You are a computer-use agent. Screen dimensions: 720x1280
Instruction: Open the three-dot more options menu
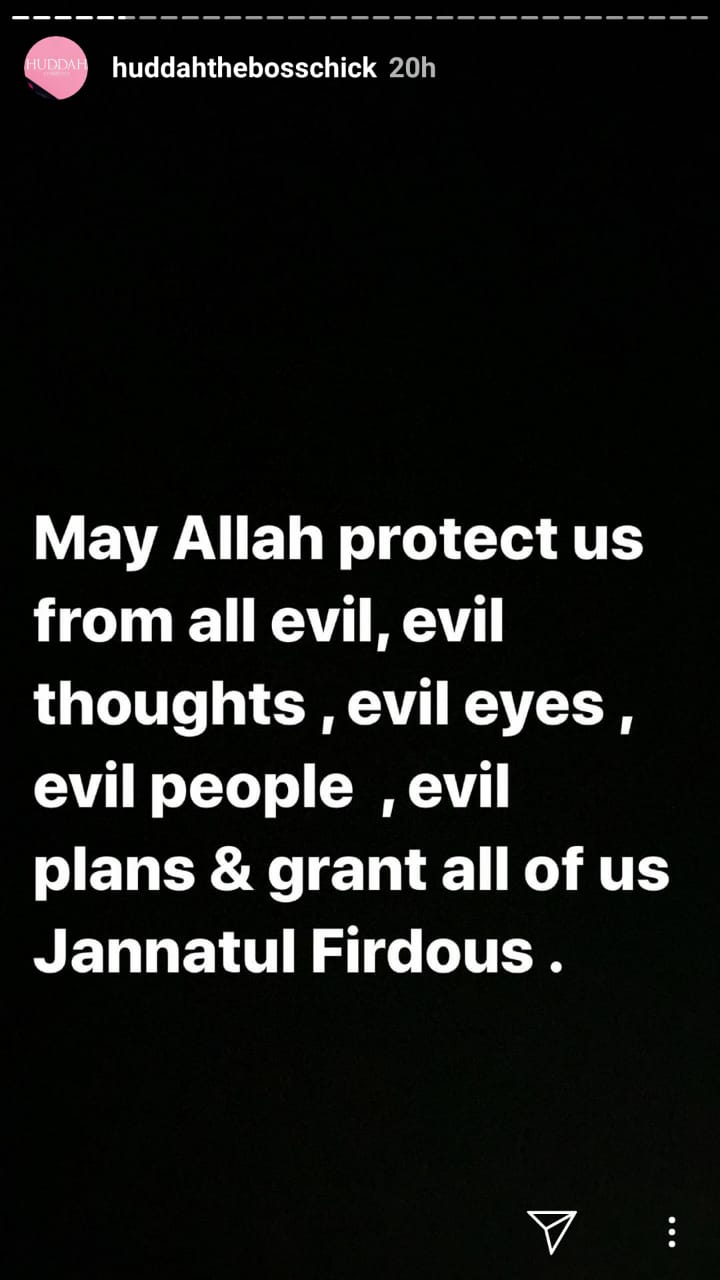pos(672,1232)
